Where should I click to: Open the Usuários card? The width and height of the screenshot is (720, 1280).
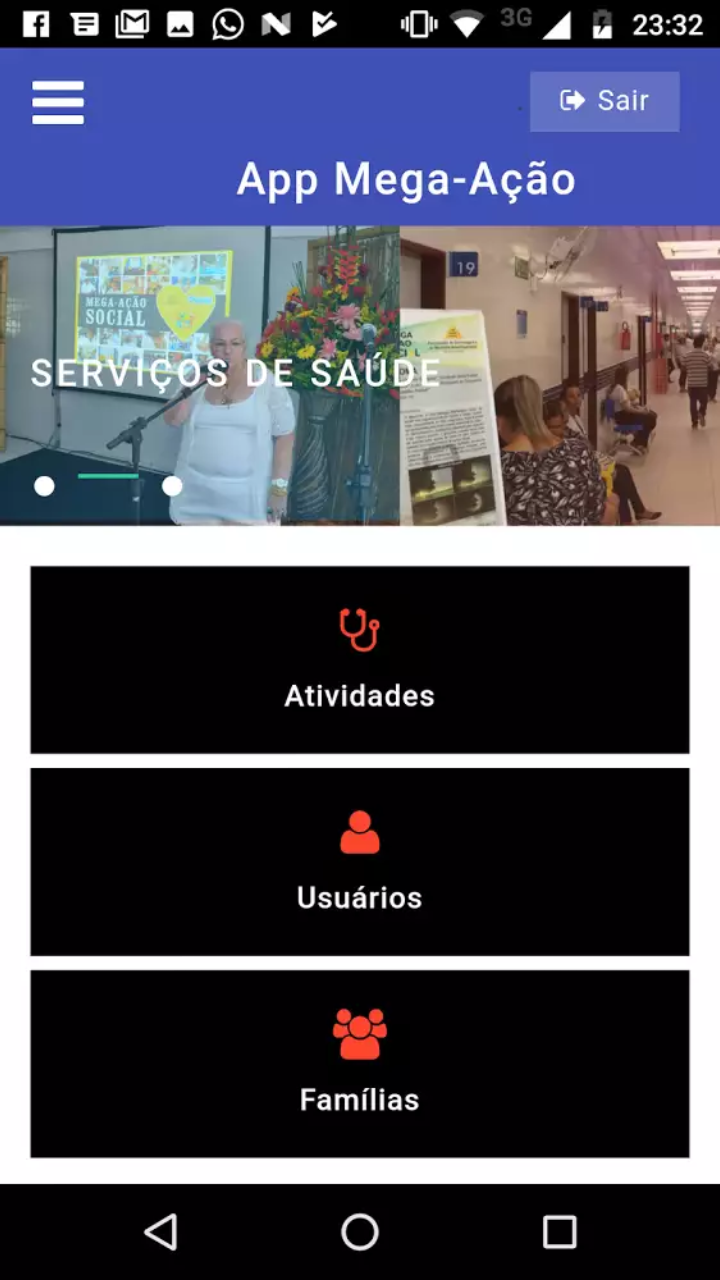pyautogui.click(x=360, y=862)
